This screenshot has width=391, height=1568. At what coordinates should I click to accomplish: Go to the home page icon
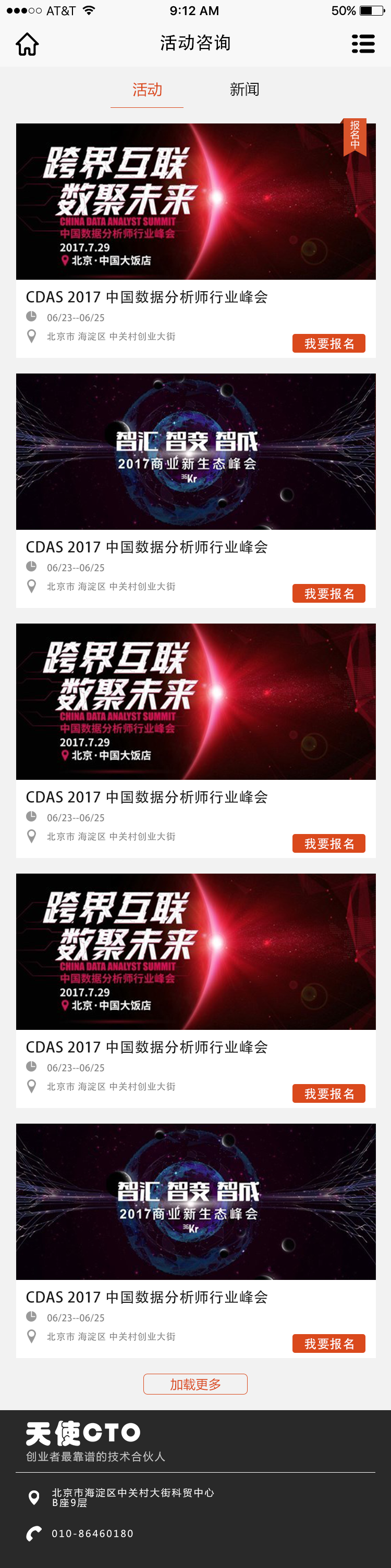coord(28,44)
